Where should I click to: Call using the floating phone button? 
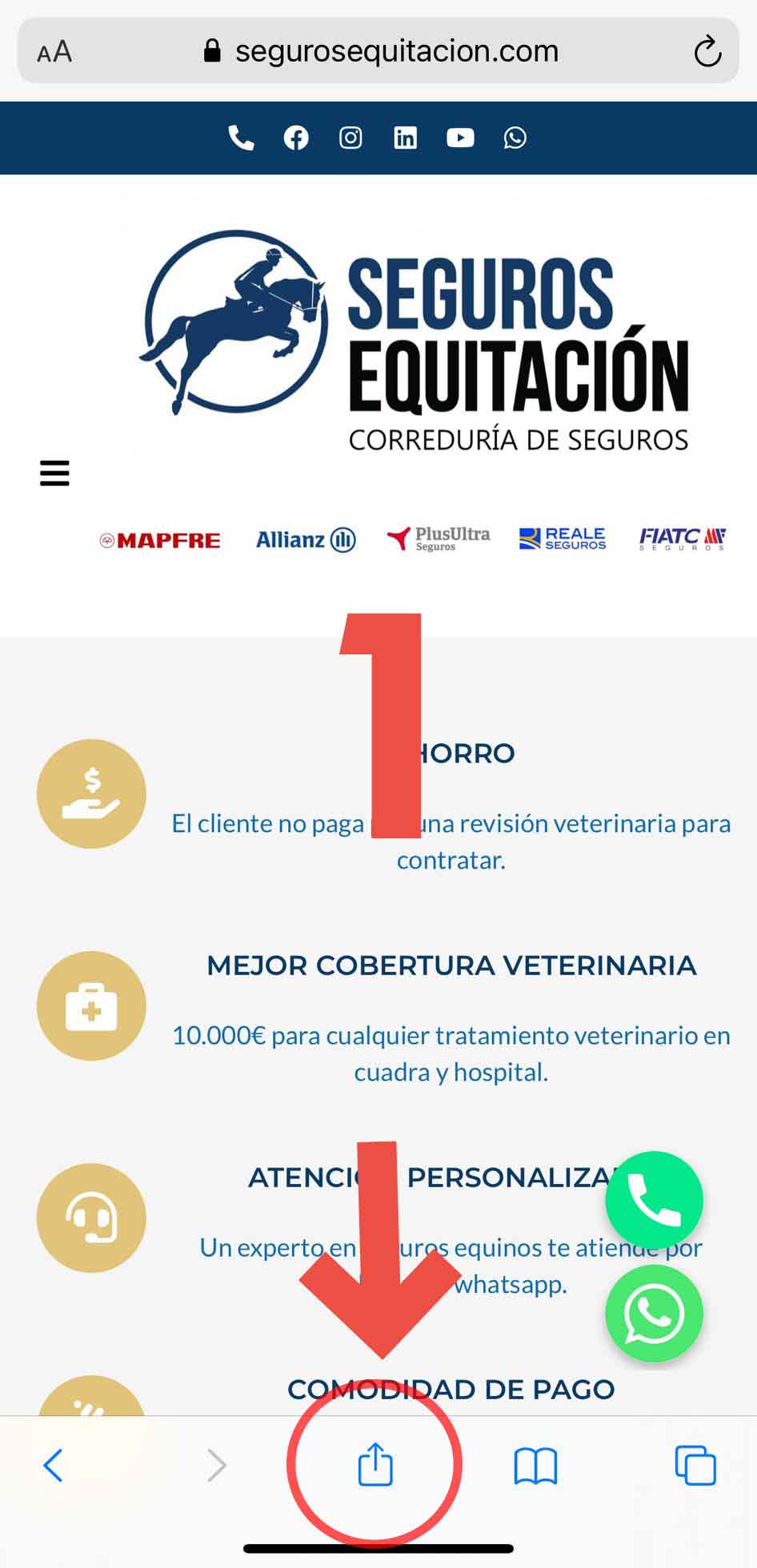click(654, 1200)
